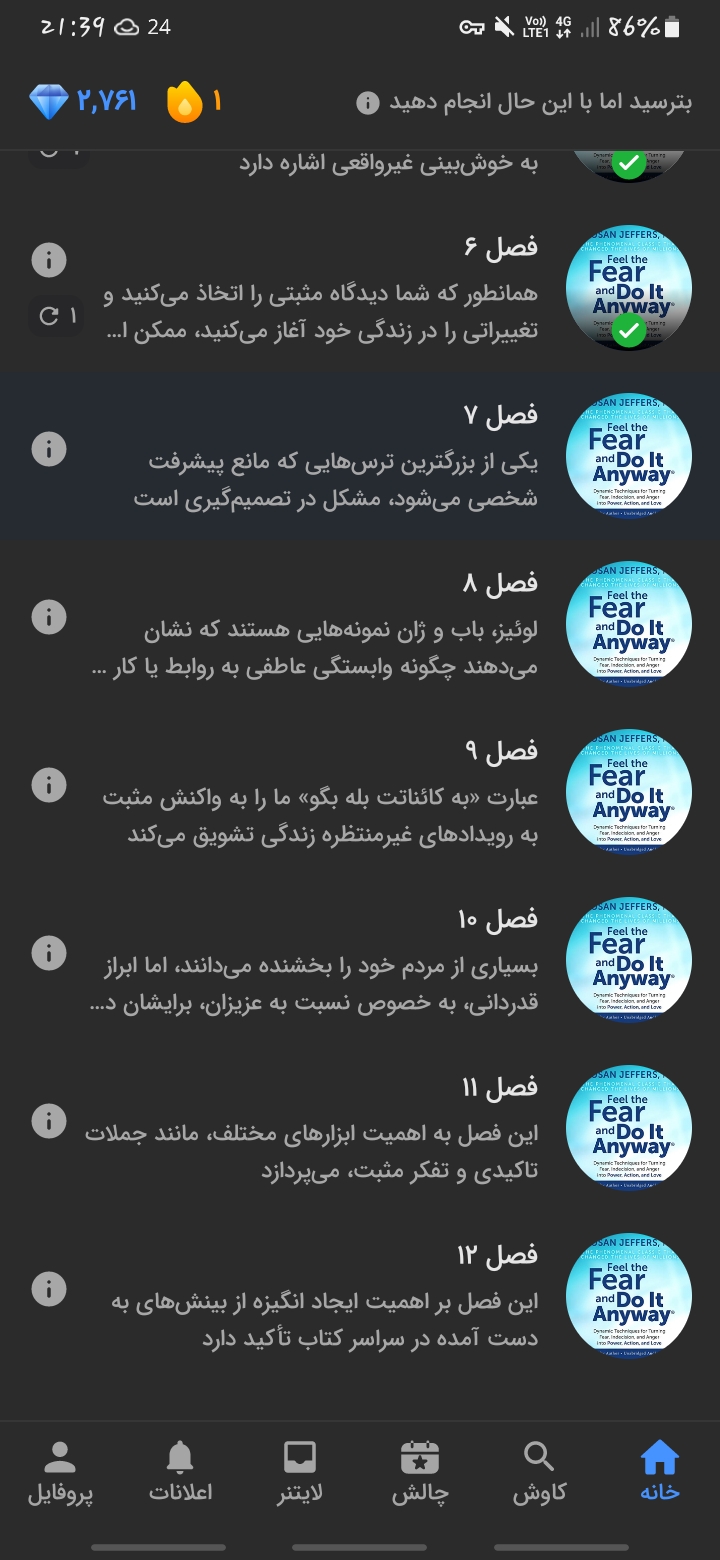This screenshot has height=1560, width=720.
Task: Open chapter فصل ۹
Action: click(360, 792)
